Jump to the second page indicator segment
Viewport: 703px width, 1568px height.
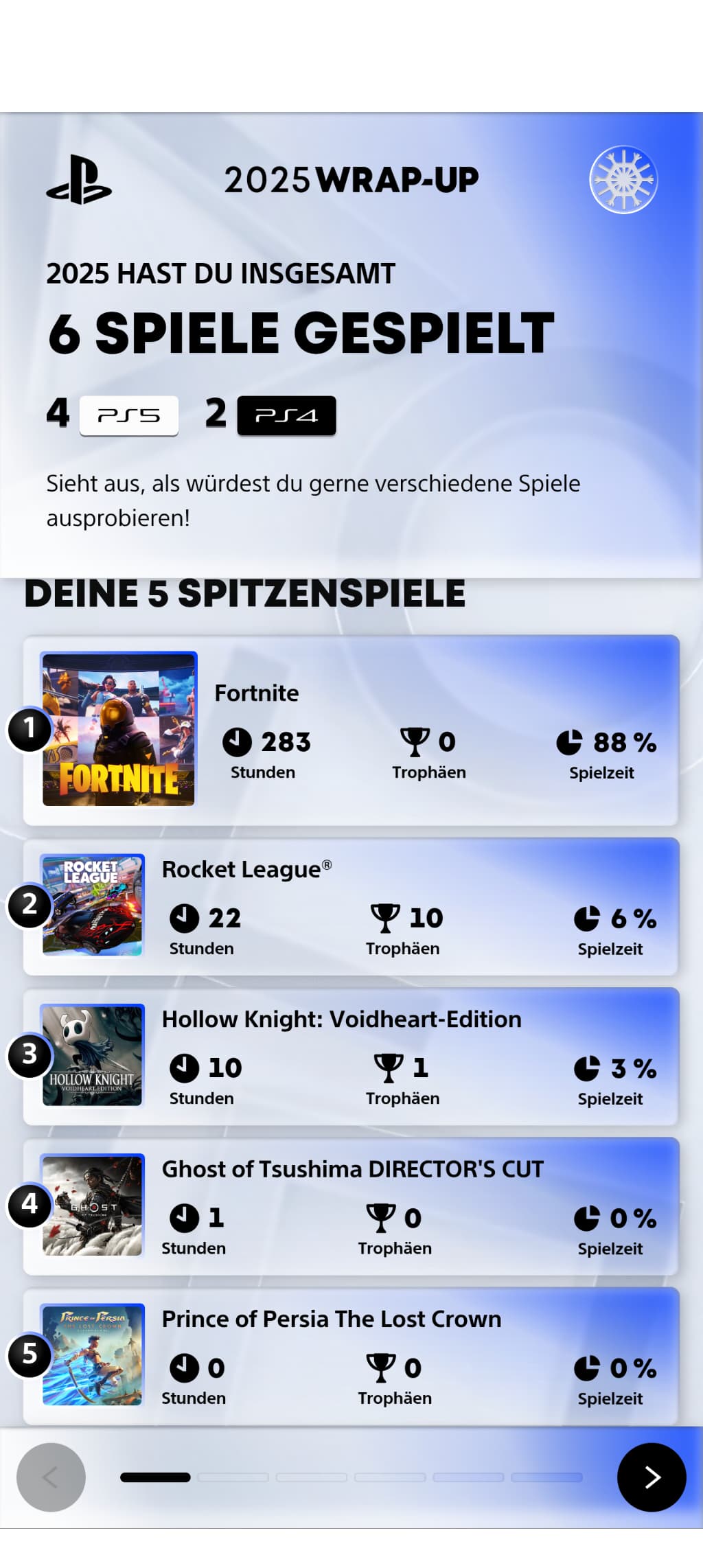coord(233,1477)
